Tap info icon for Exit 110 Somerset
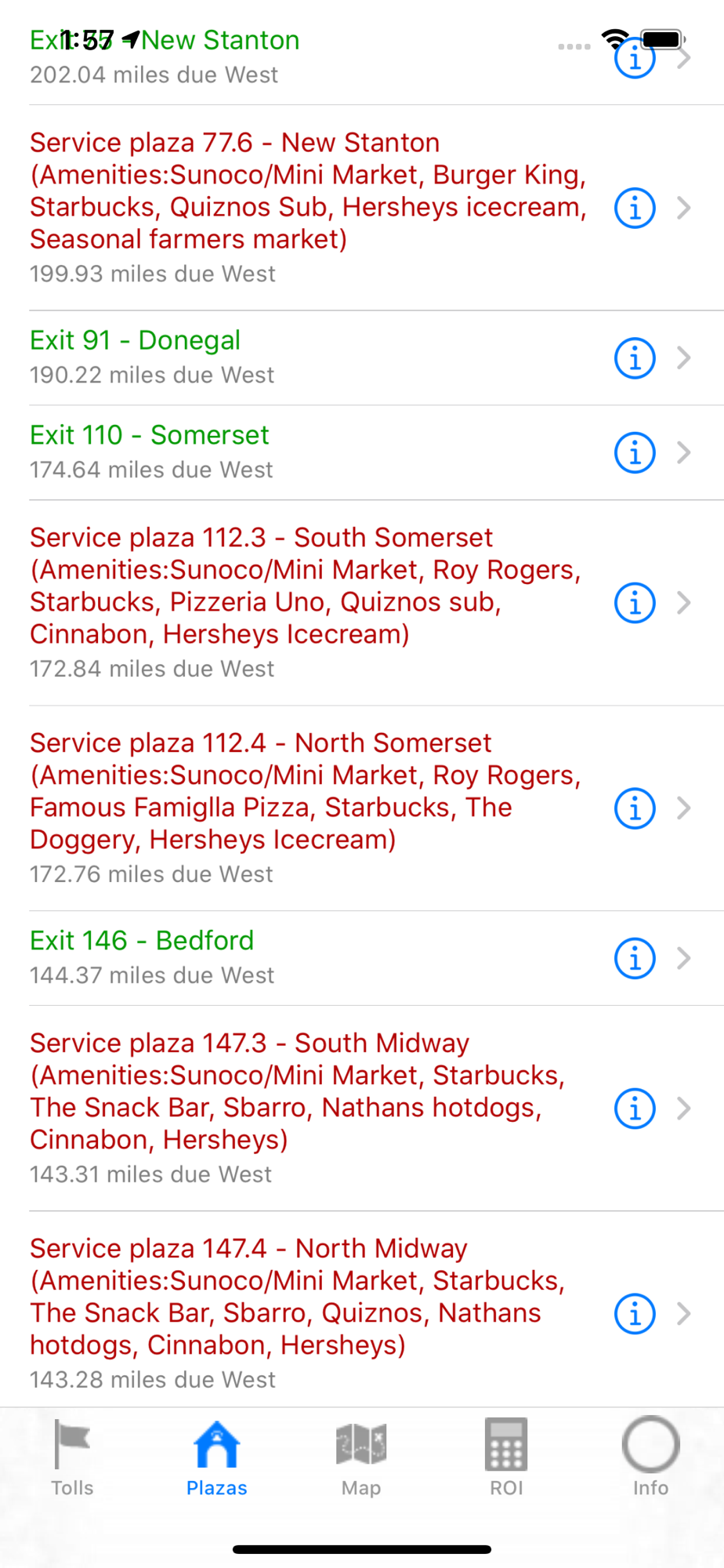 (635, 452)
